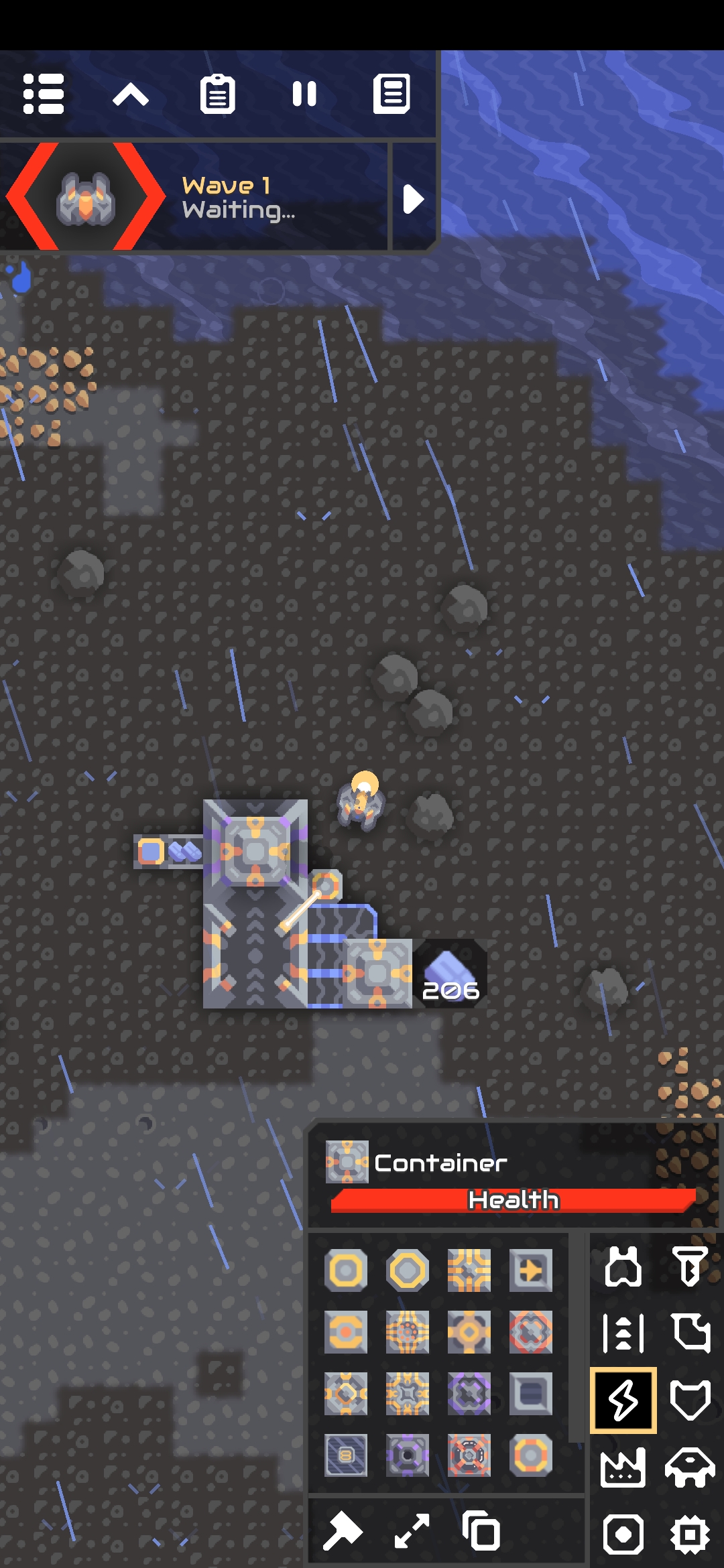
Task: Activate the diagonal arrows placement tool
Action: (412, 1532)
